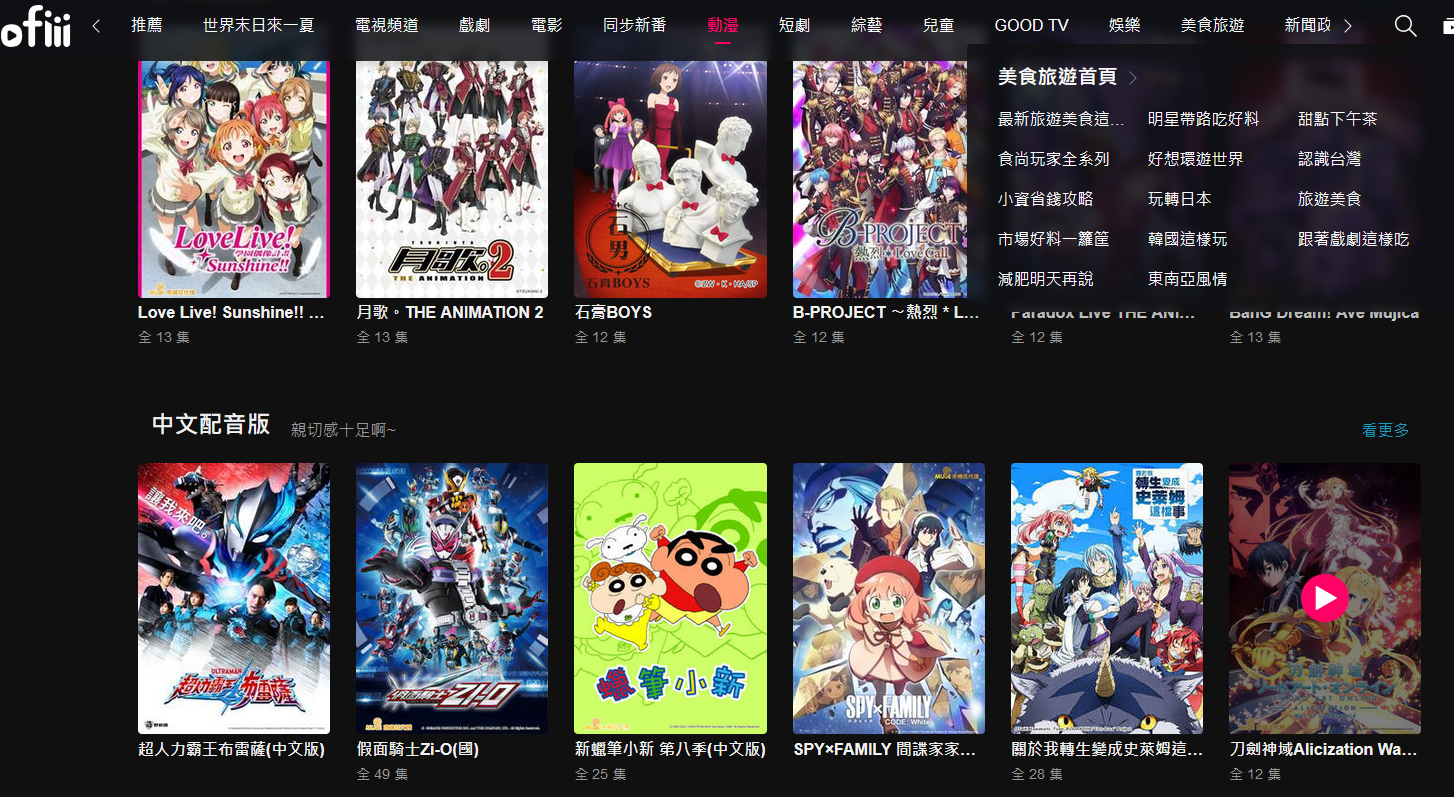Viewport: 1454px width, 797px height.
Task: Open 月歌。THE ANIMATION 2 card
Action: pyautogui.click(x=452, y=180)
